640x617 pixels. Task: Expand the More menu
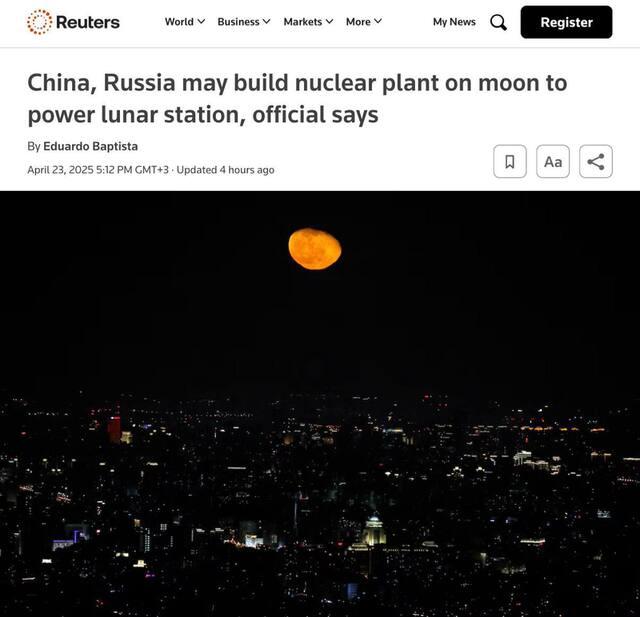363,22
